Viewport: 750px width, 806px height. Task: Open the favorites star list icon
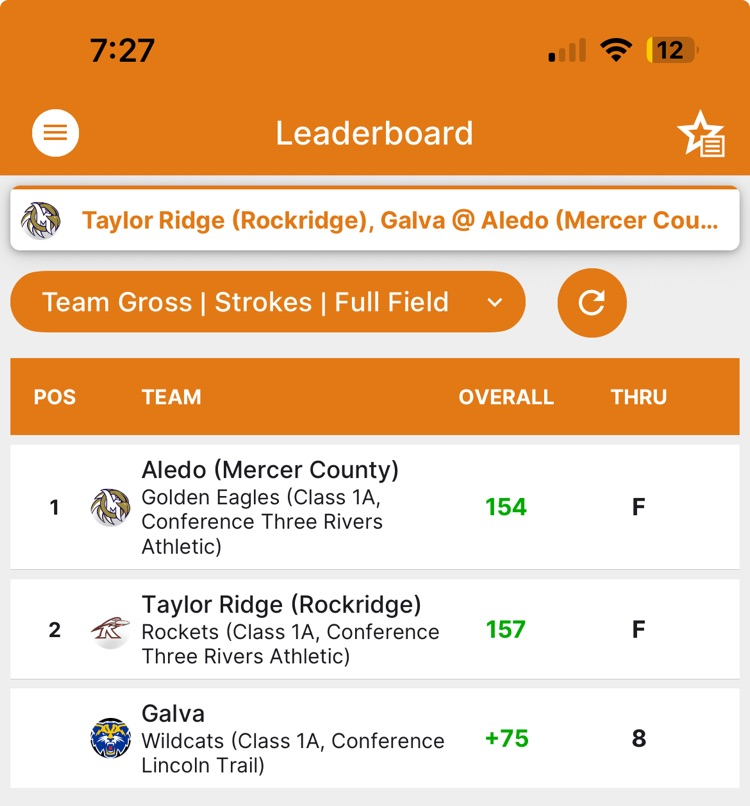(701, 134)
